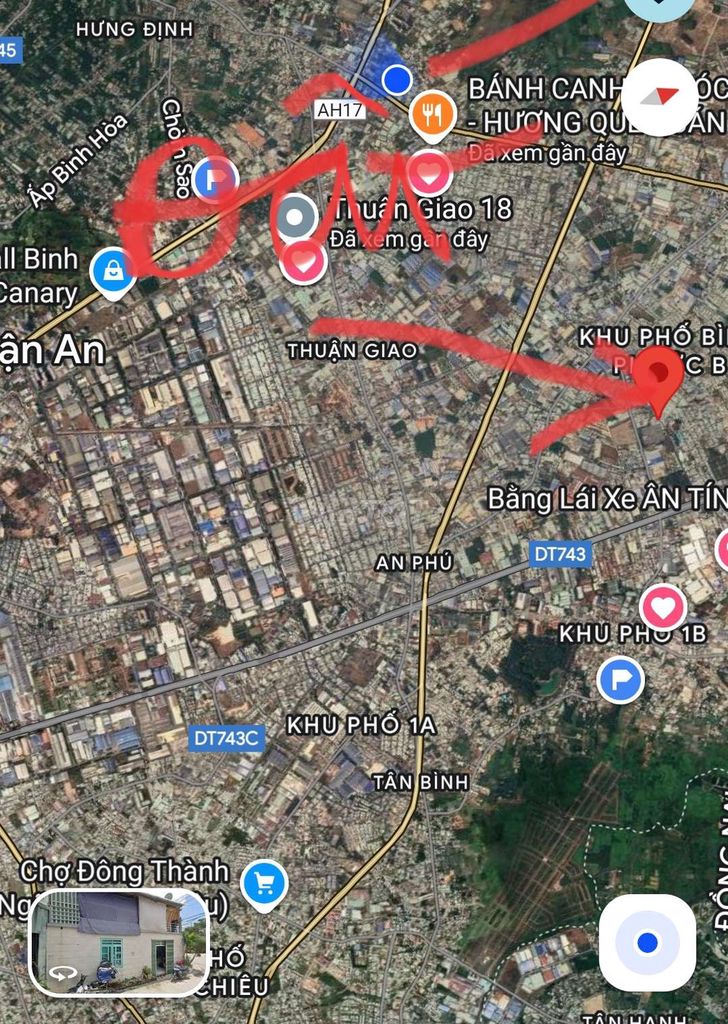The height and width of the screenshot is (1024, 728).
Task: Open the Bánh Canh restaurant marker
Action: coord(433,115)
